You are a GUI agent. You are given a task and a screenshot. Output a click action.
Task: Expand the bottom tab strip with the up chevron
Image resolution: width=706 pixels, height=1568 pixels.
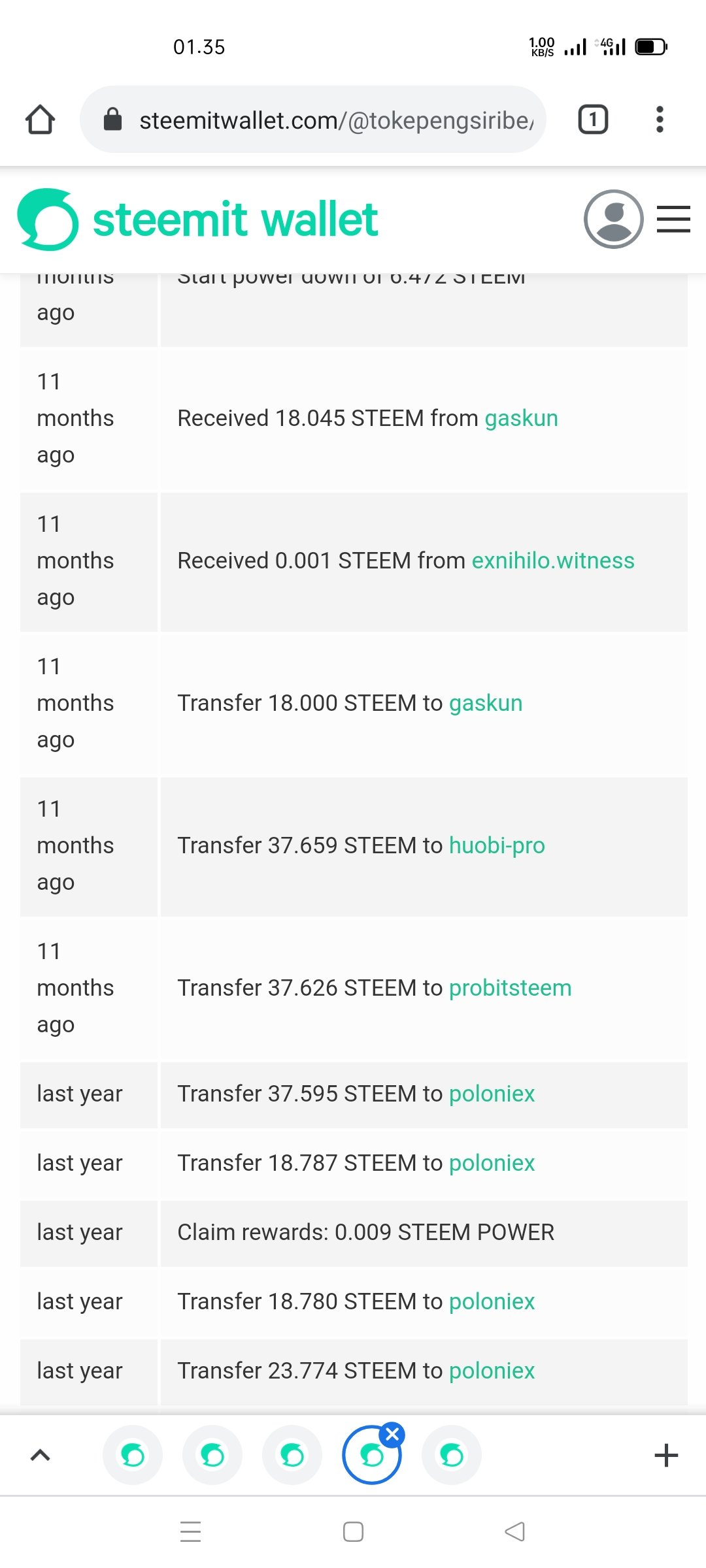[x=40, y=1455]
